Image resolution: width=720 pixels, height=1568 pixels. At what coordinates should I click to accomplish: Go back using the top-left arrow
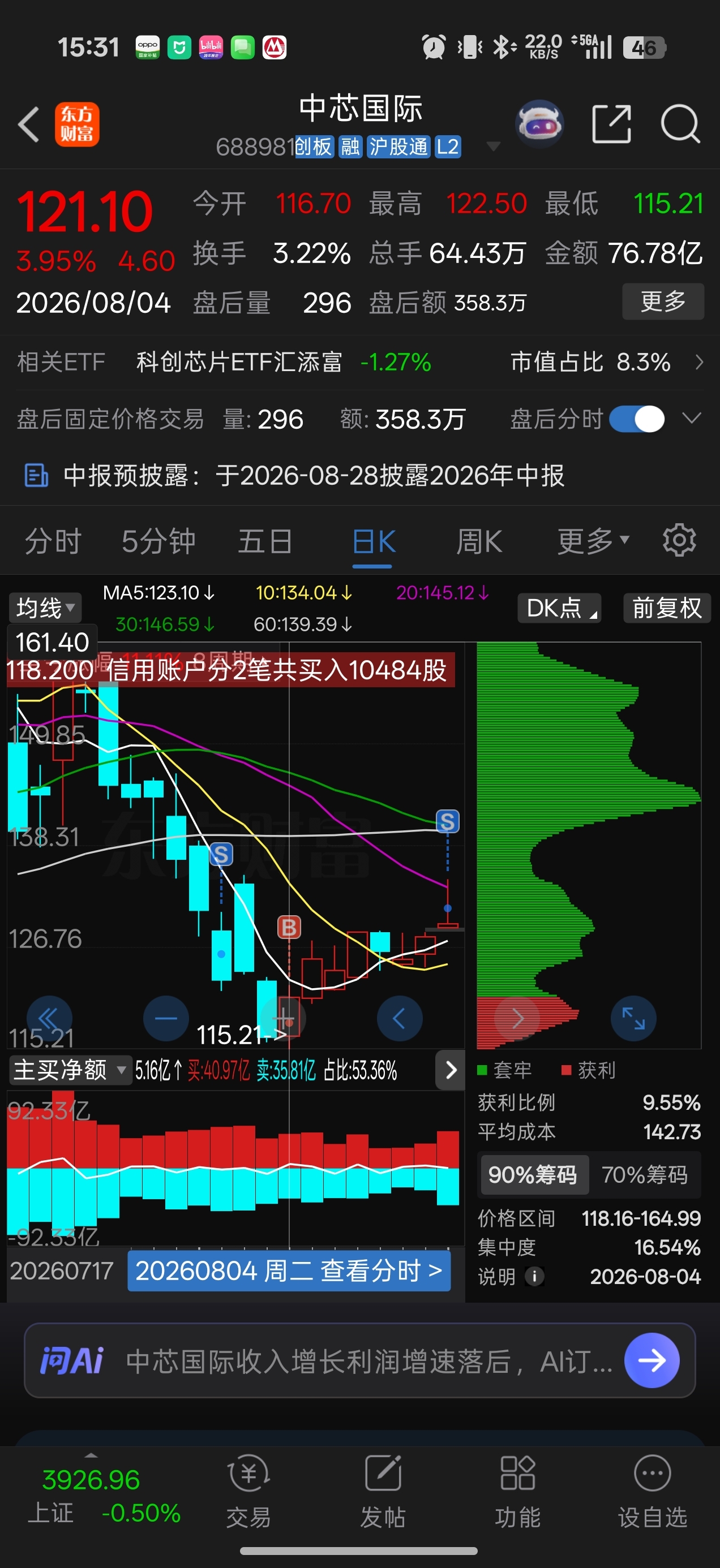coord(29,124)
